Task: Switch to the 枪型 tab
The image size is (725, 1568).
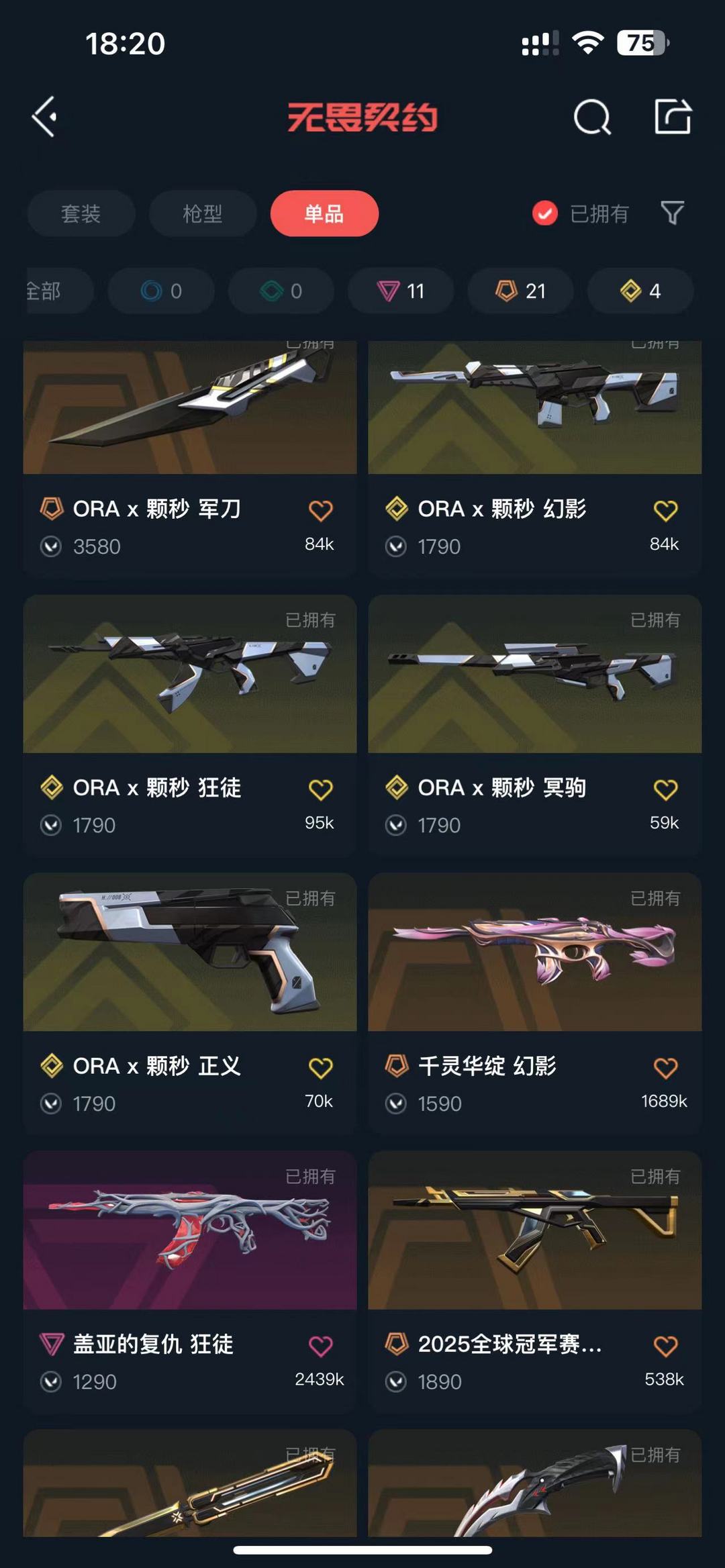Action: (201, 213)
